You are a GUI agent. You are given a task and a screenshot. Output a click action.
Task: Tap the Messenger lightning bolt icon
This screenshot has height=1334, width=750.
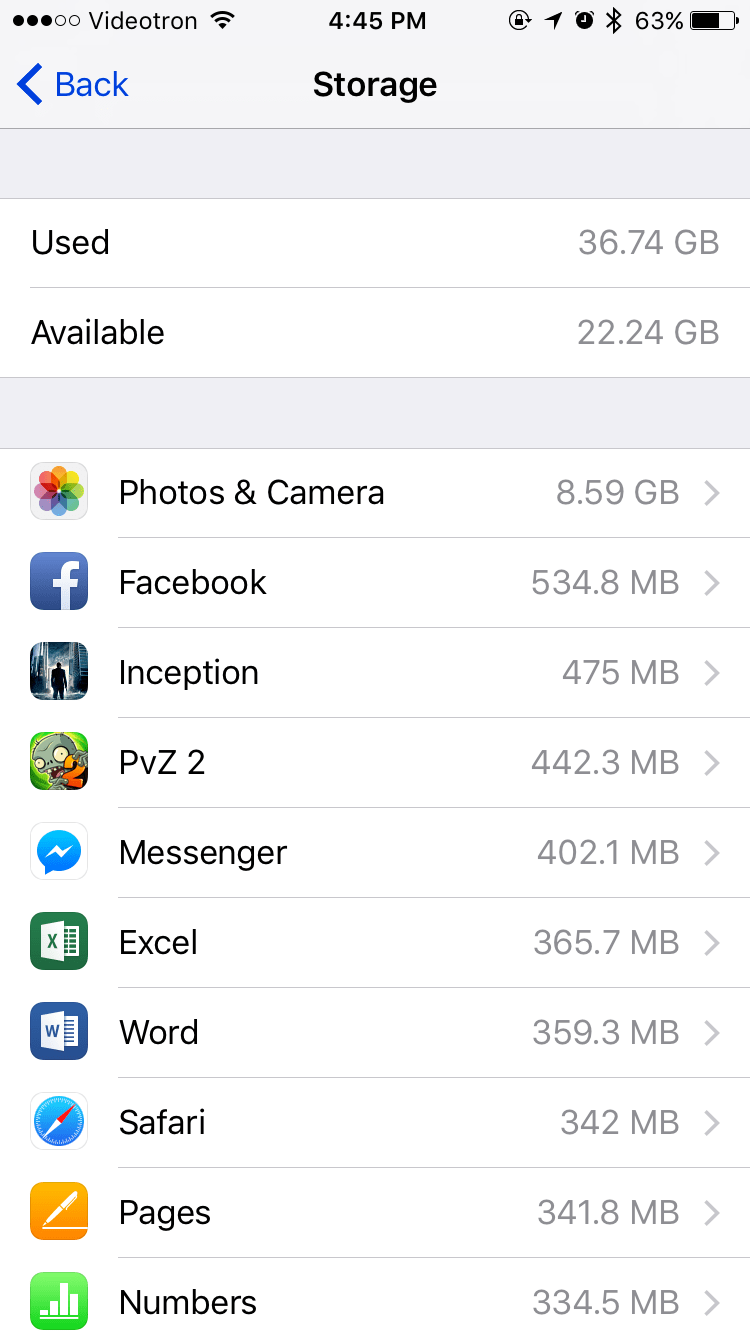coord(58,851)
